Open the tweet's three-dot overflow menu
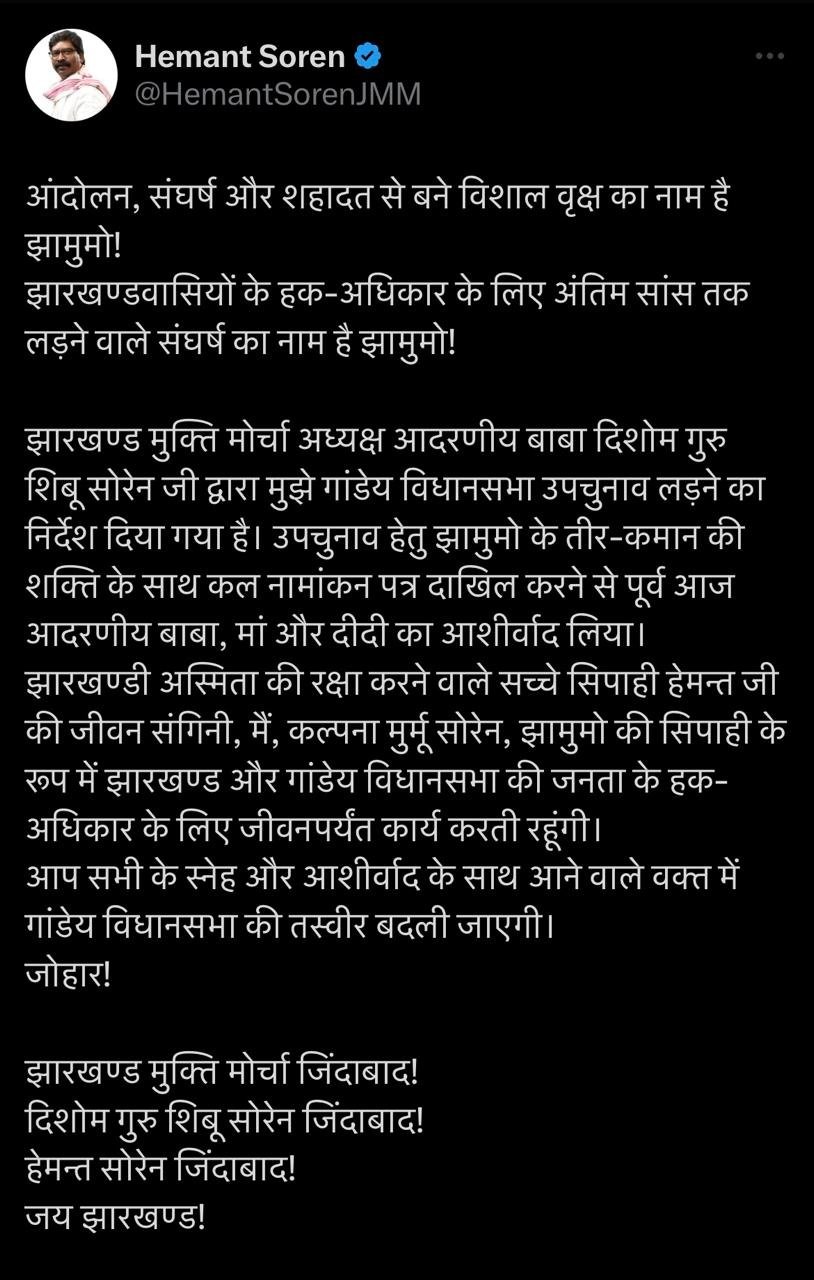 pos(768,57)
